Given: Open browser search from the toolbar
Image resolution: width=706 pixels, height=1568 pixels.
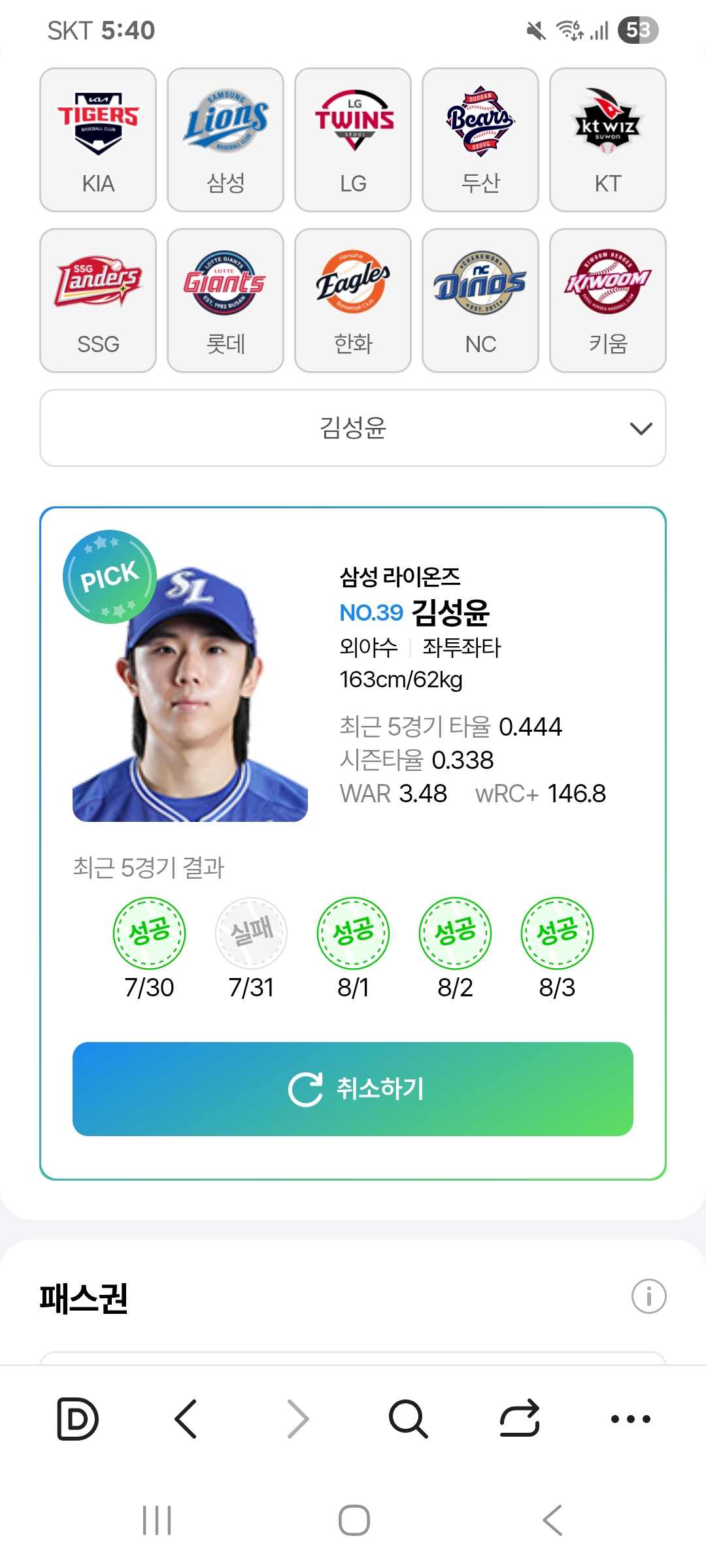Looking at the screenshot, I should point(409,1419).
